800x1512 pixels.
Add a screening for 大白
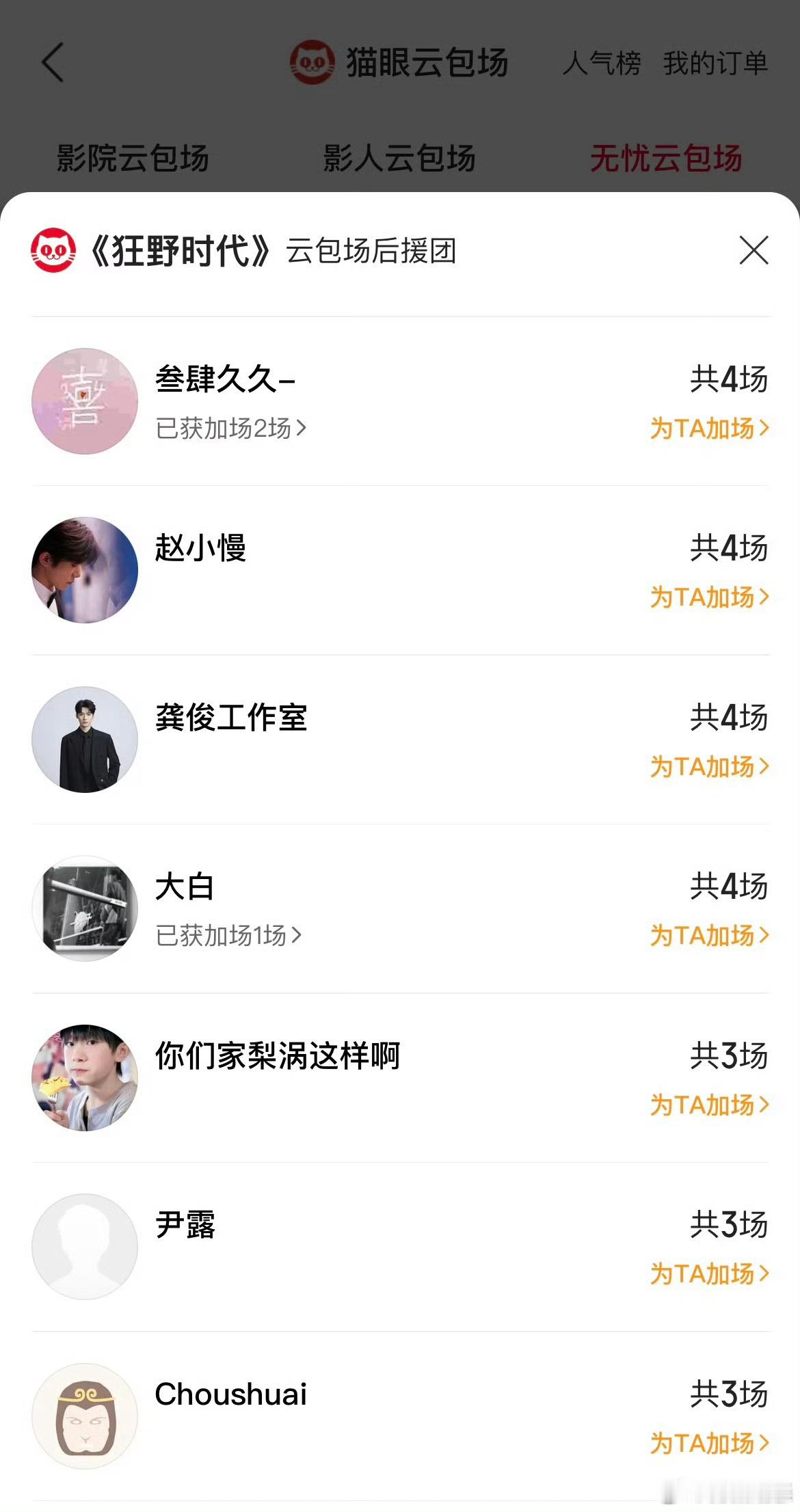coord(709,936)
